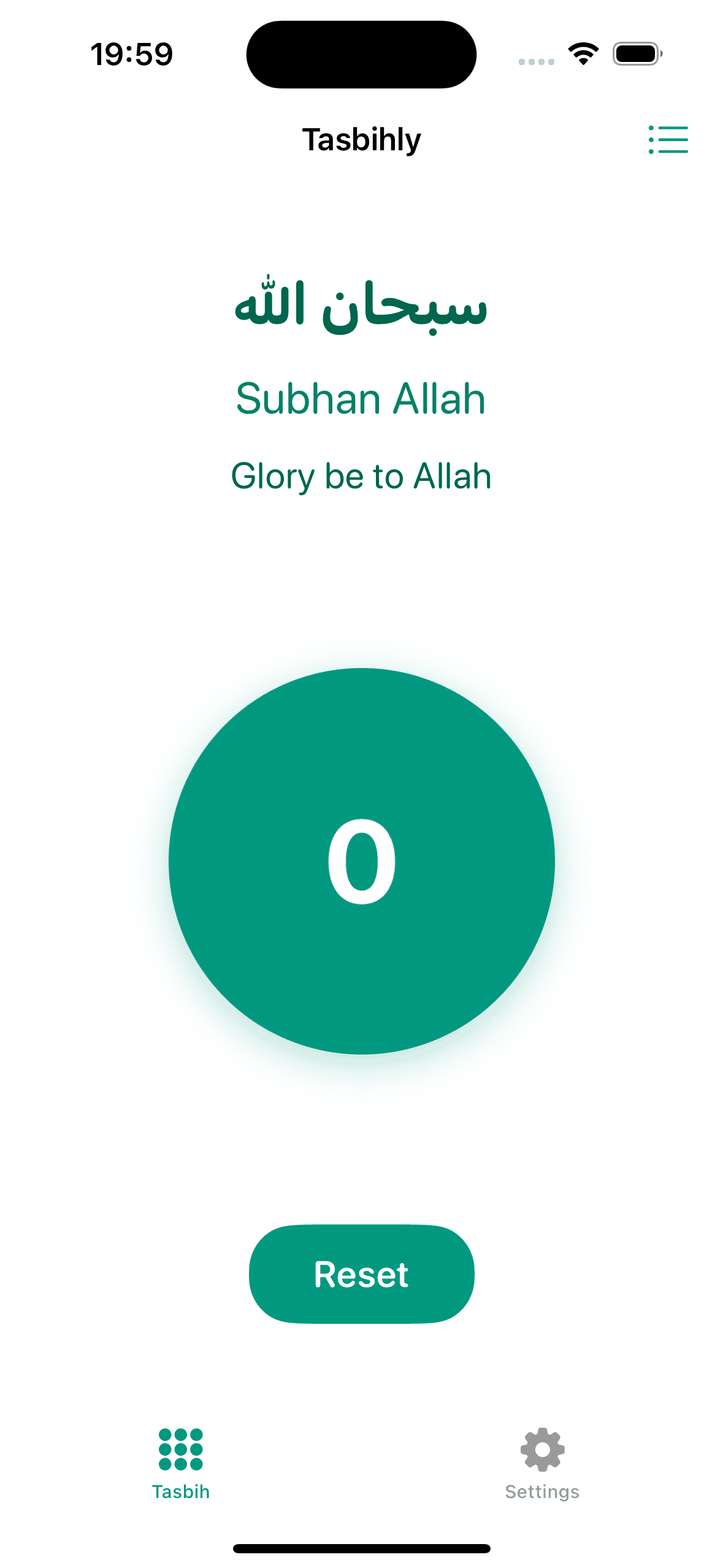This screenshot has width=723, height=1568.
Task: Open the dhikr list icon
Action: 668,140
